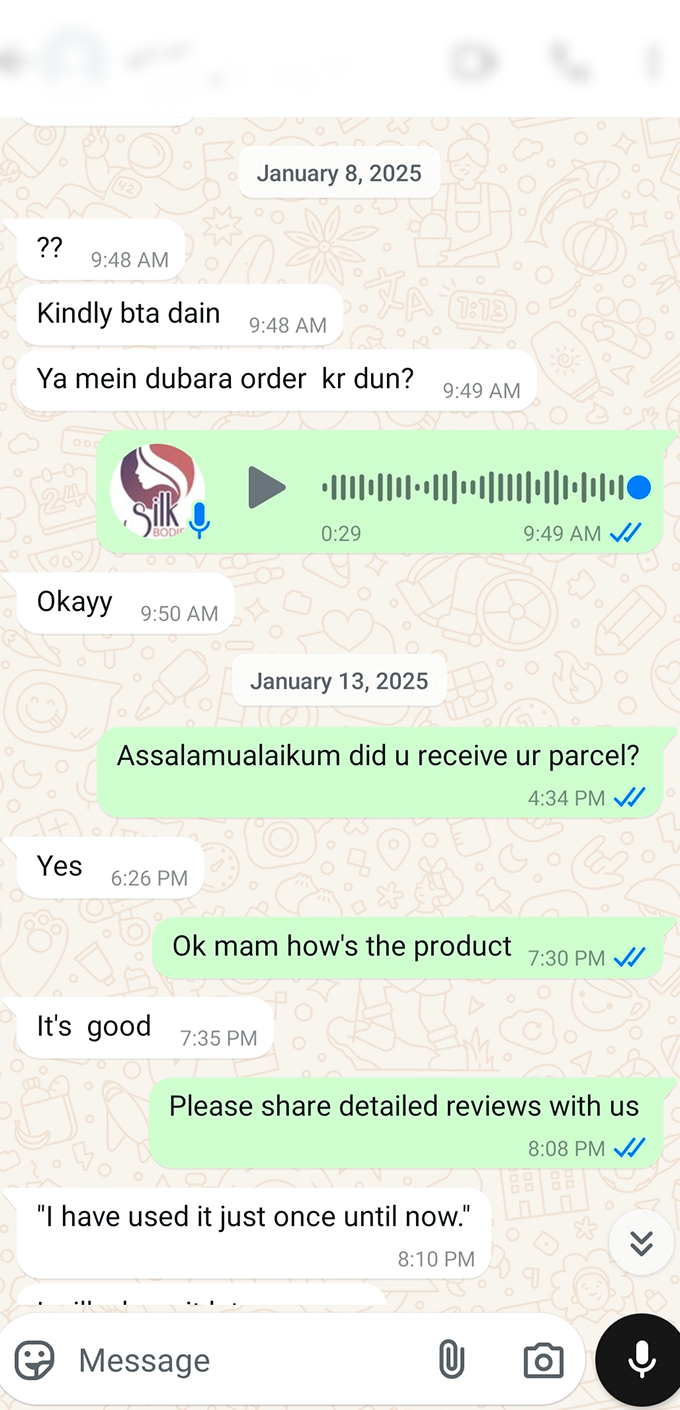
Task: Open the camera from chat bar
Action: click(543, 1360)
